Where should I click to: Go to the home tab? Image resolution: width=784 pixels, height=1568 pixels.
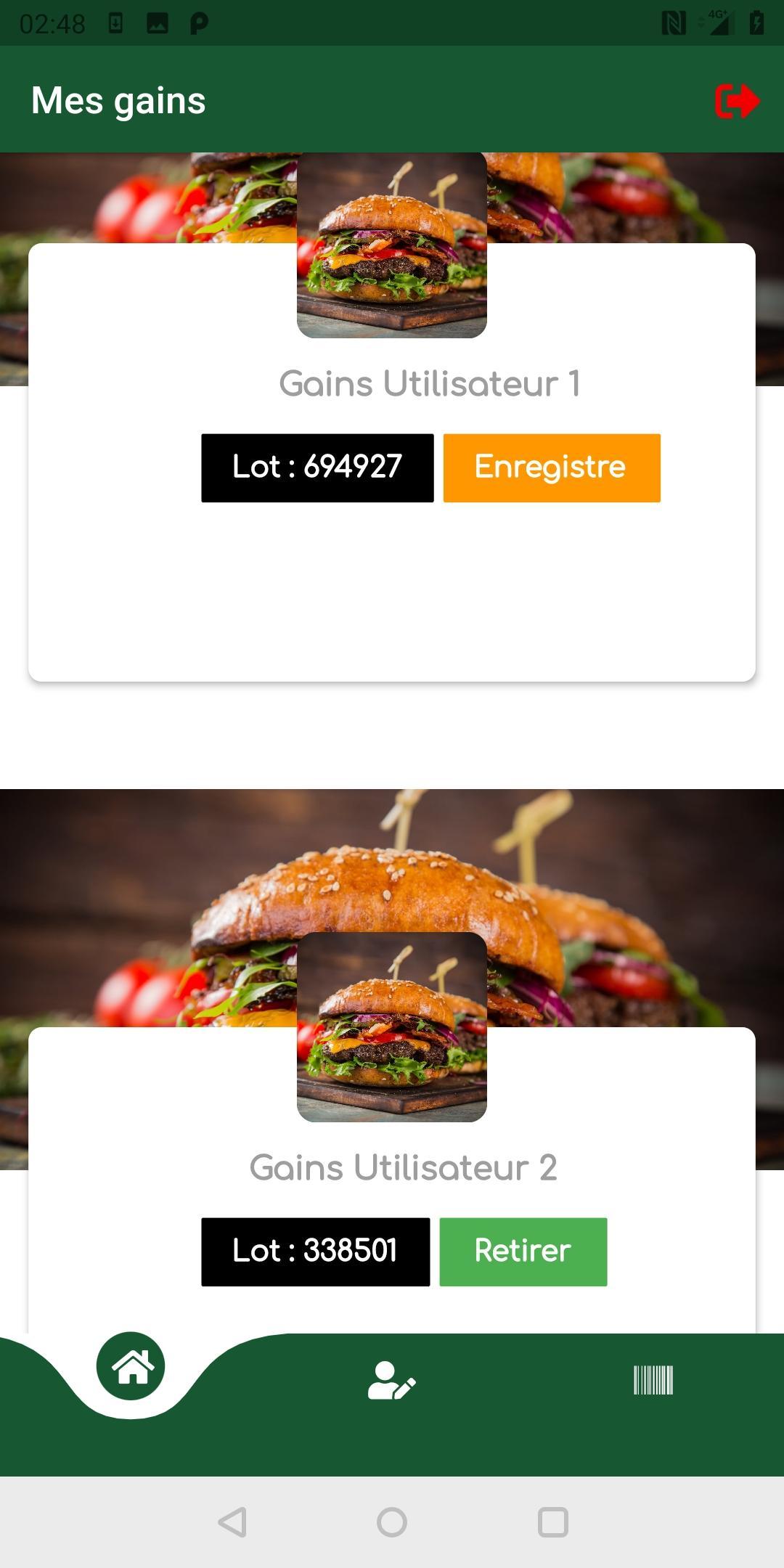(x=131, y=1366)
